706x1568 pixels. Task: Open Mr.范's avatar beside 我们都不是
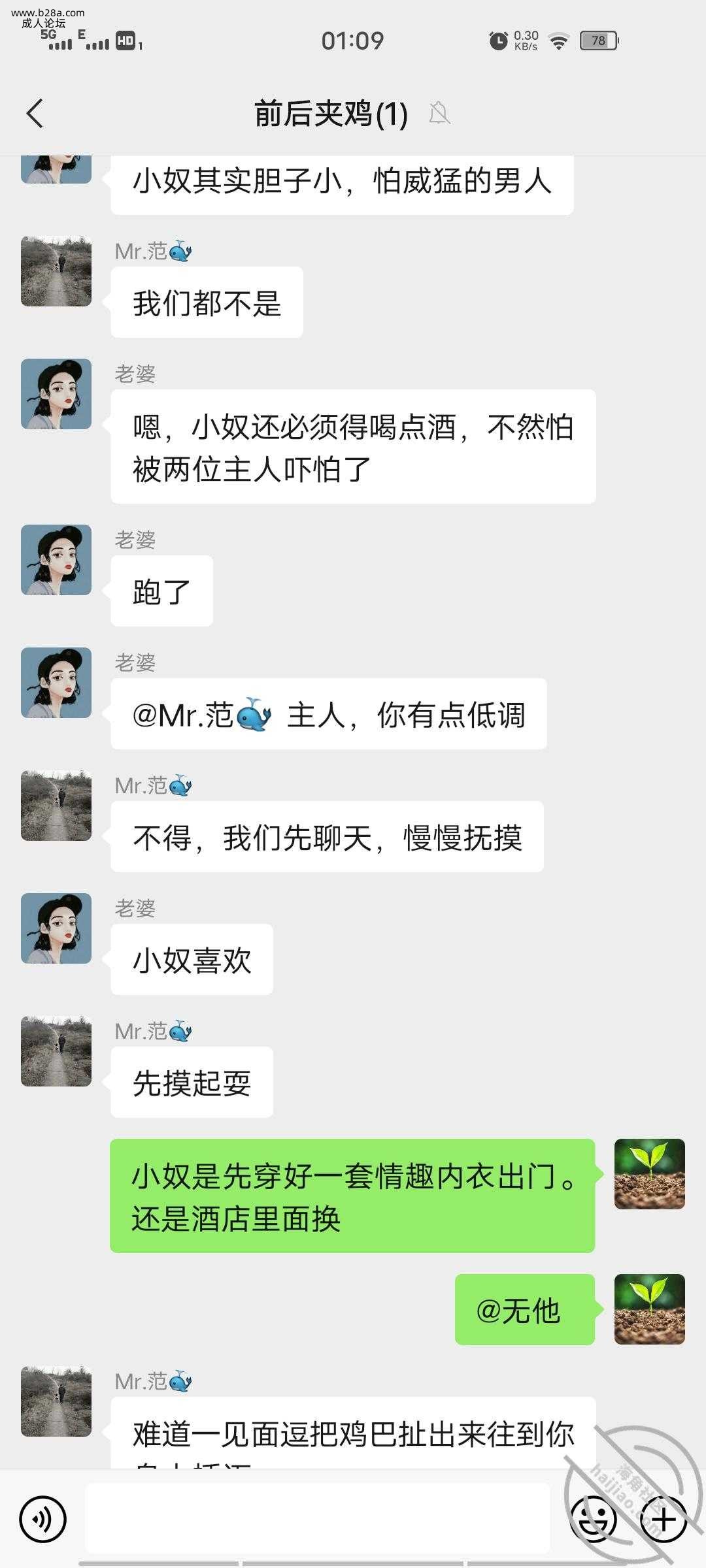(x=56, y=271)
